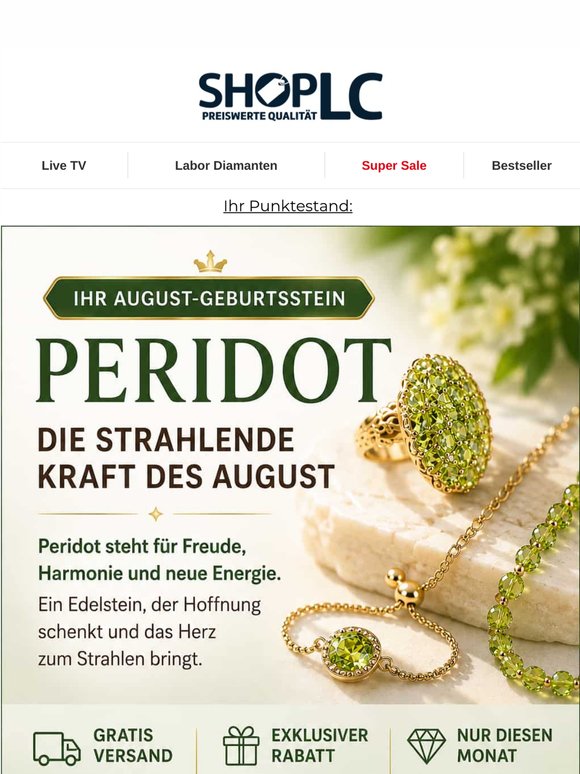Tap the Shop LC logo header
Viewport: 580px width, 774px height.
pos(290,96)
